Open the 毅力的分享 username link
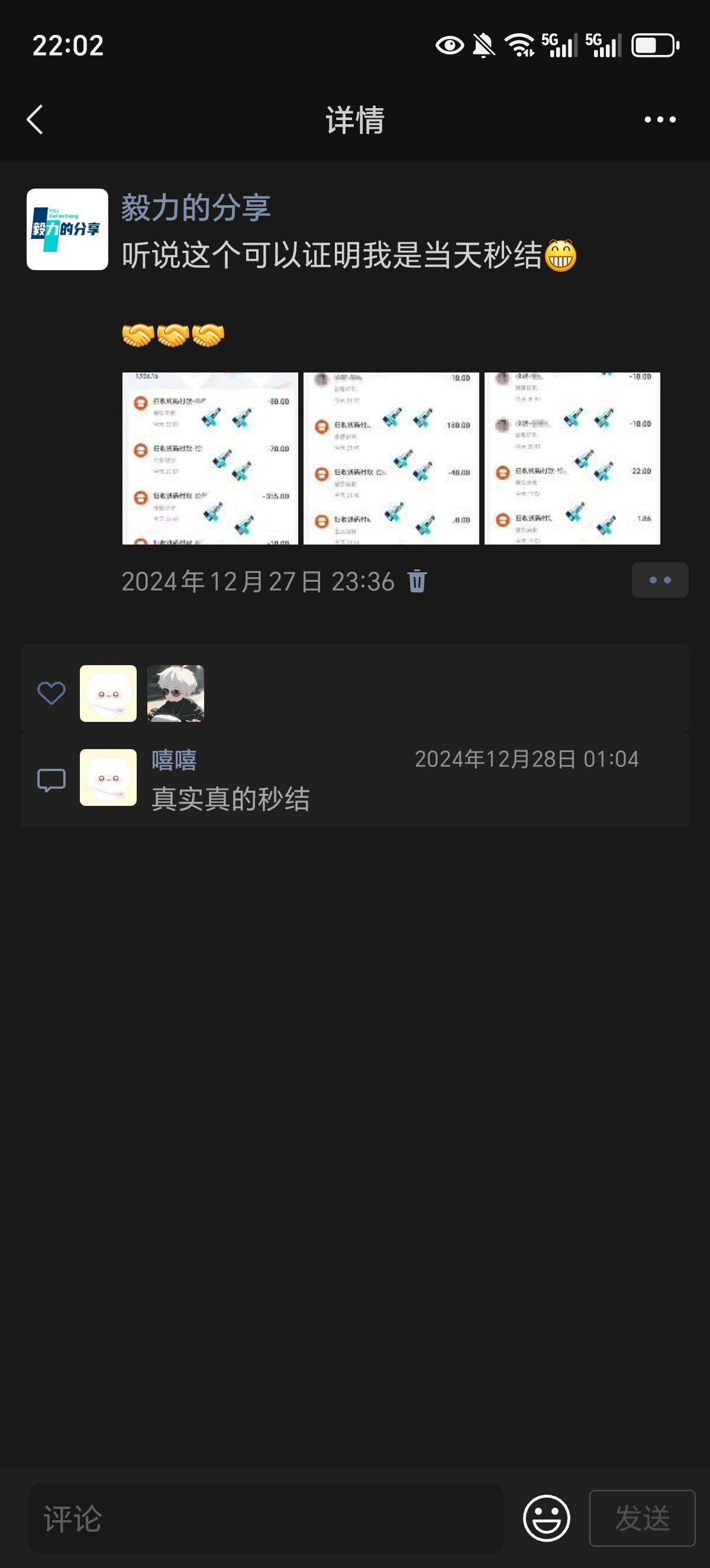 pos(195,208)
